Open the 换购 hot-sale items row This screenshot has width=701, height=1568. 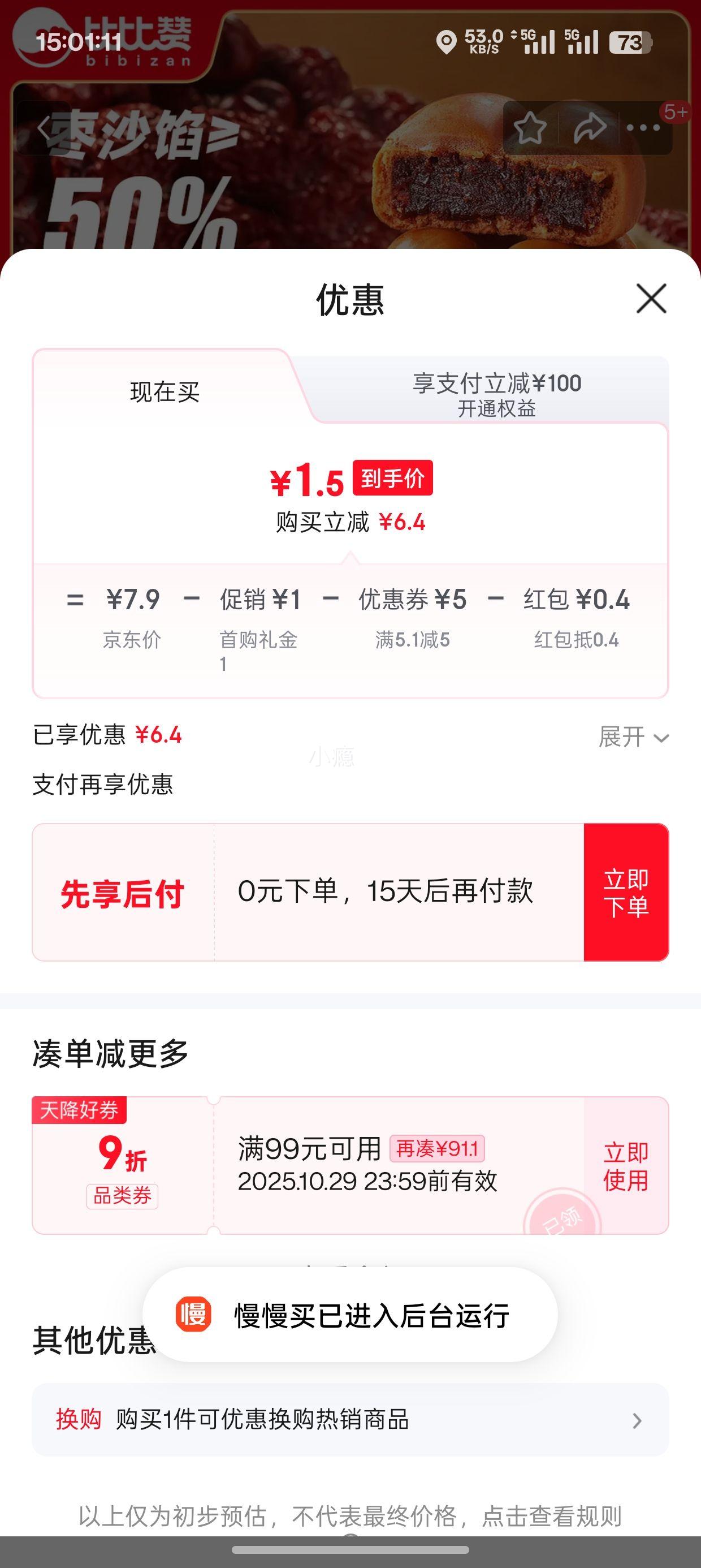(x=350, y=1419)
